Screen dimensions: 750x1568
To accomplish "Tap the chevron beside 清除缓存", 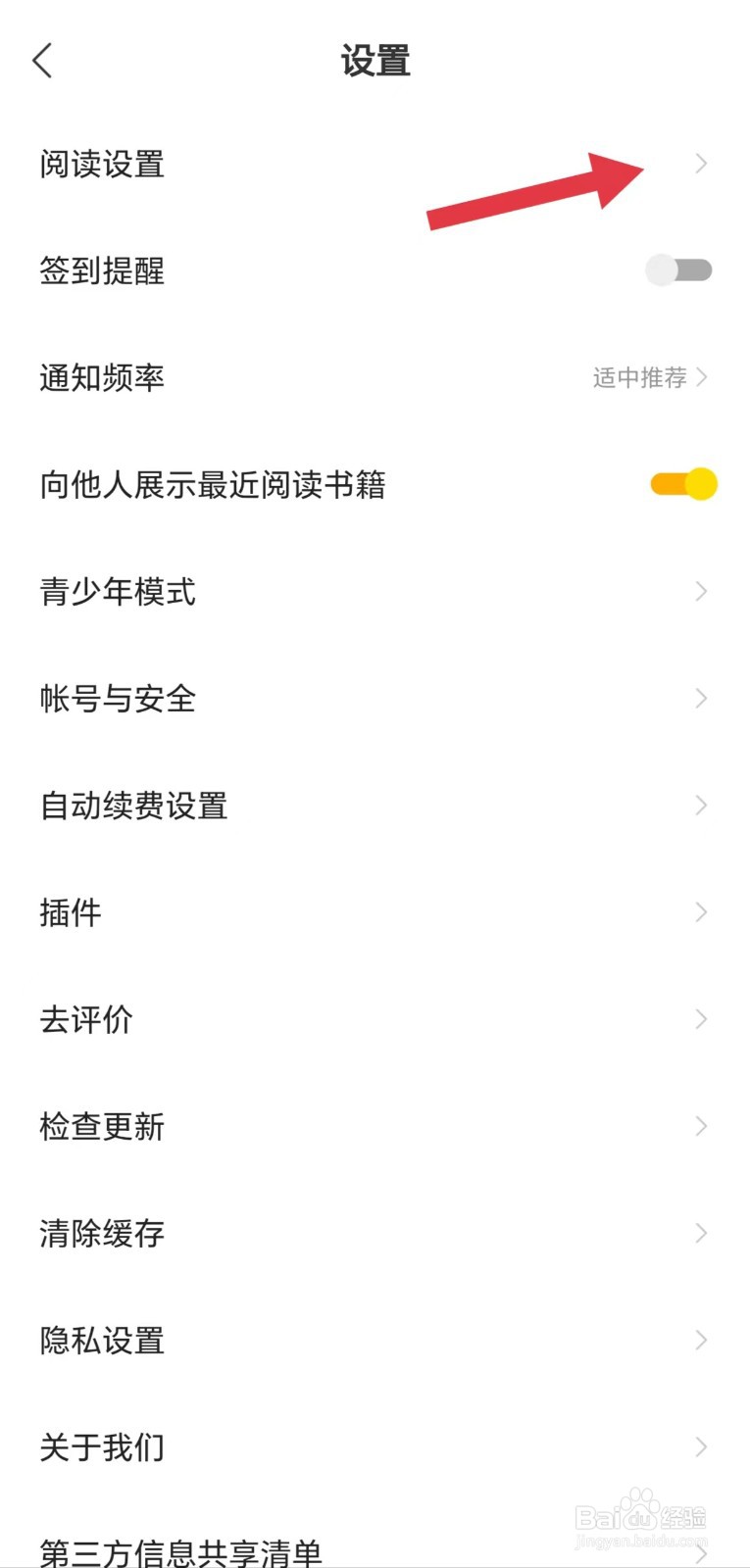I will click(702, 1233).
